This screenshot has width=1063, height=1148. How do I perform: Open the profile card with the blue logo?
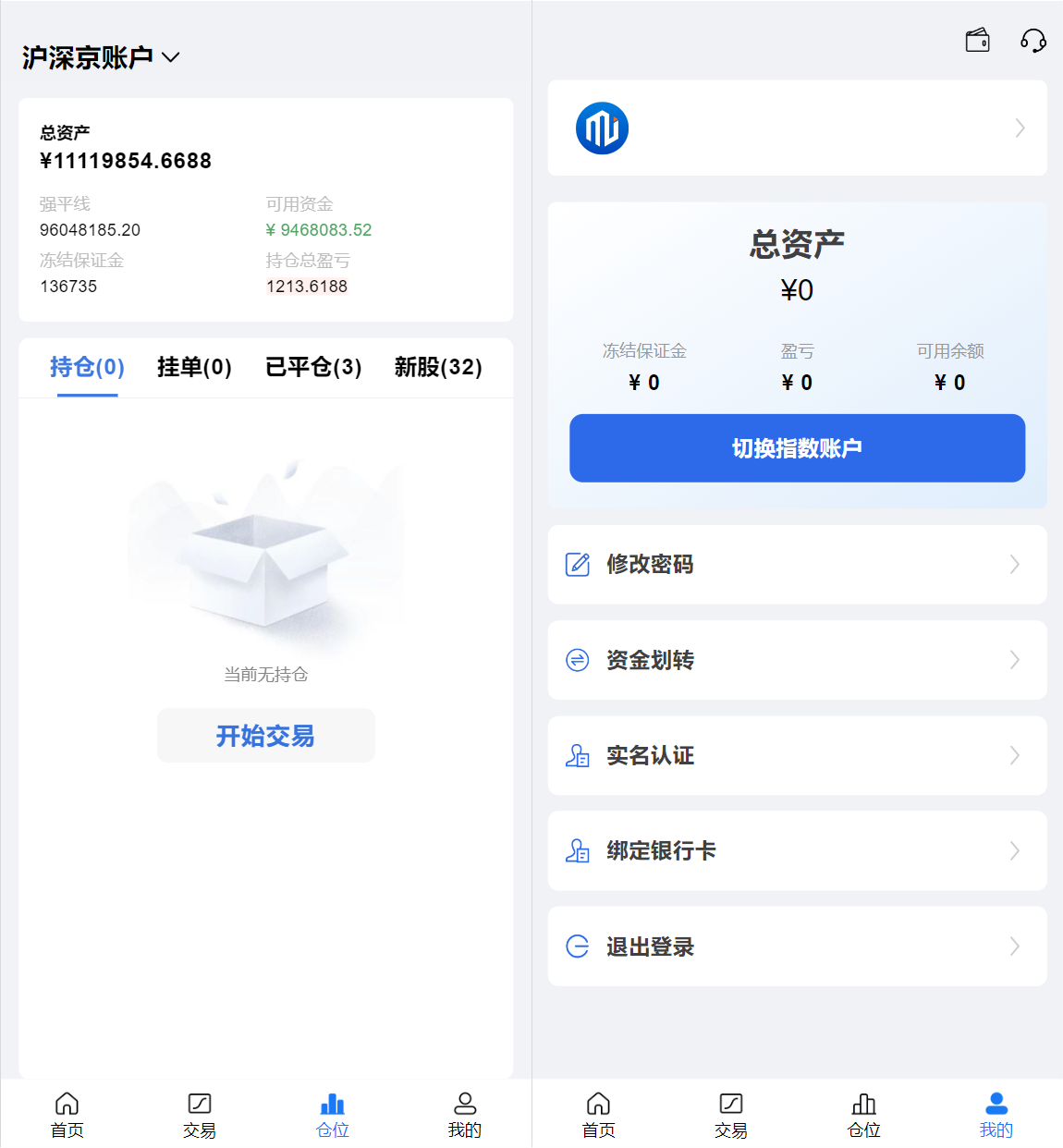pyautogui.click(x=797, y=128)
